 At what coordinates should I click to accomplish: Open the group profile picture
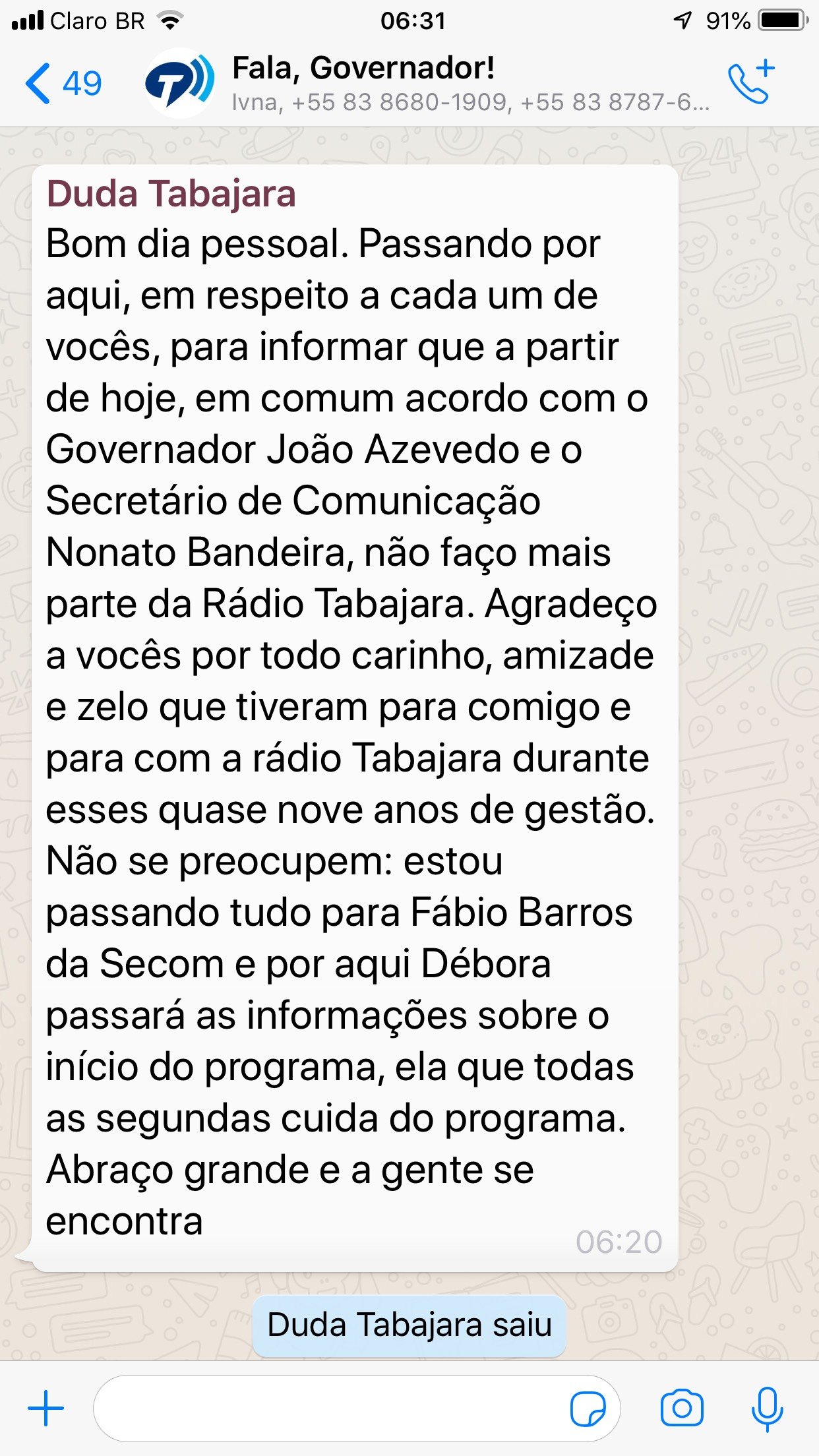[179, 83]
